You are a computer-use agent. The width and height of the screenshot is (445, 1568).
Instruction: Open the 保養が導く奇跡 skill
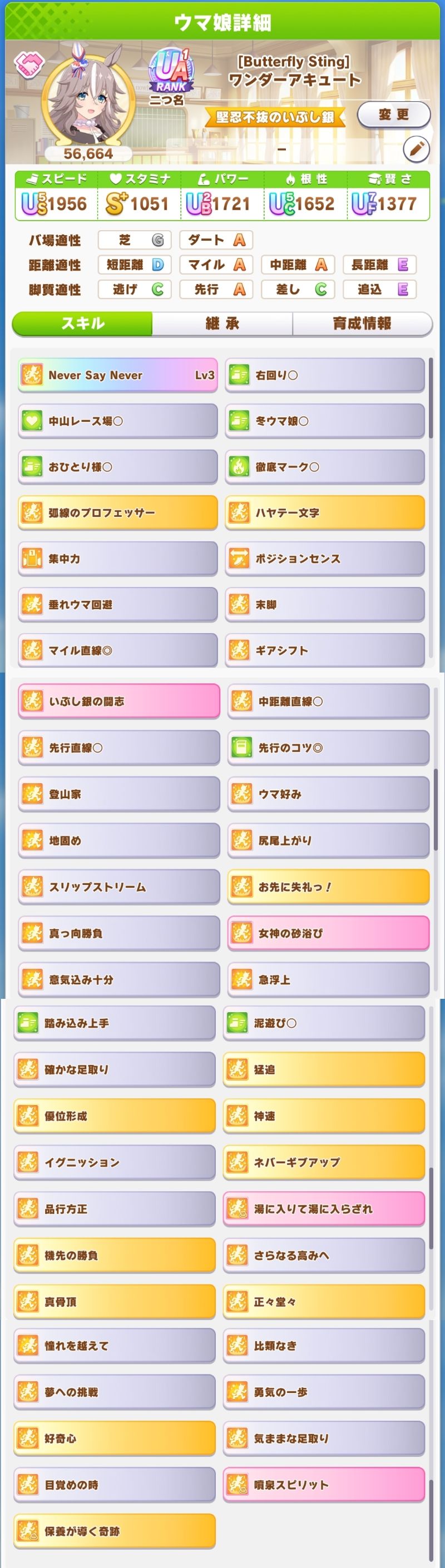[x=115, y=1531]
